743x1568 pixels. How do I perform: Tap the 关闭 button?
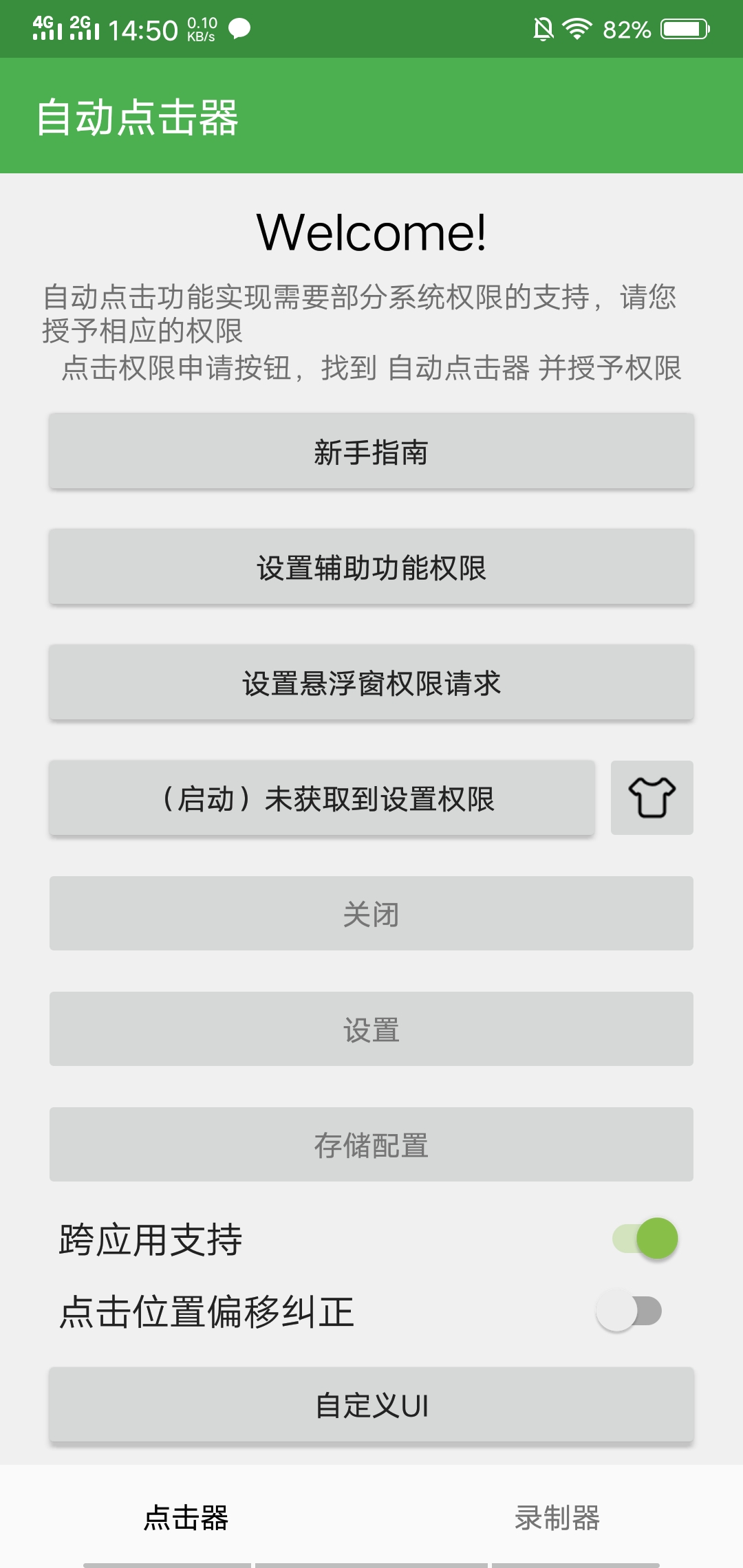pos(371,913)
